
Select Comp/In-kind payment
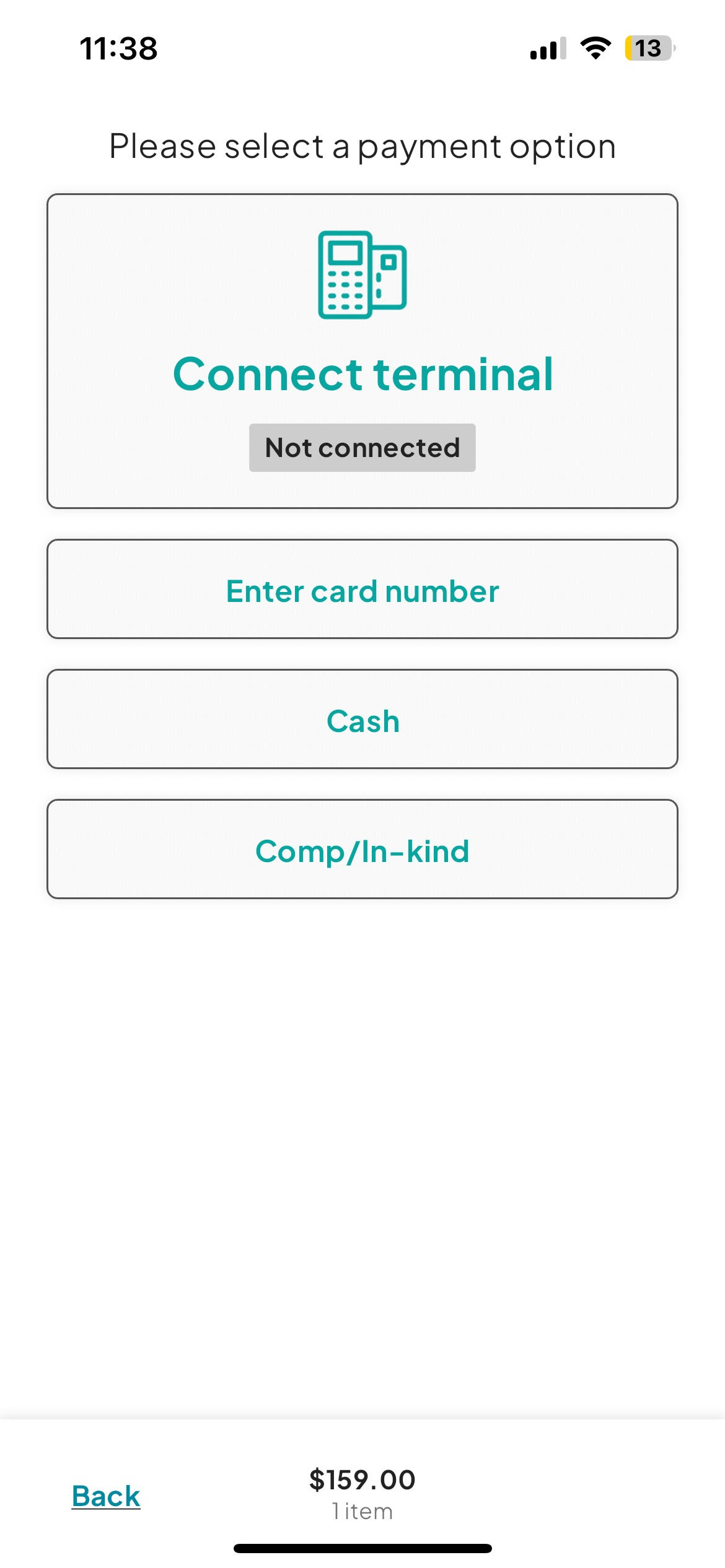point(362,850)
